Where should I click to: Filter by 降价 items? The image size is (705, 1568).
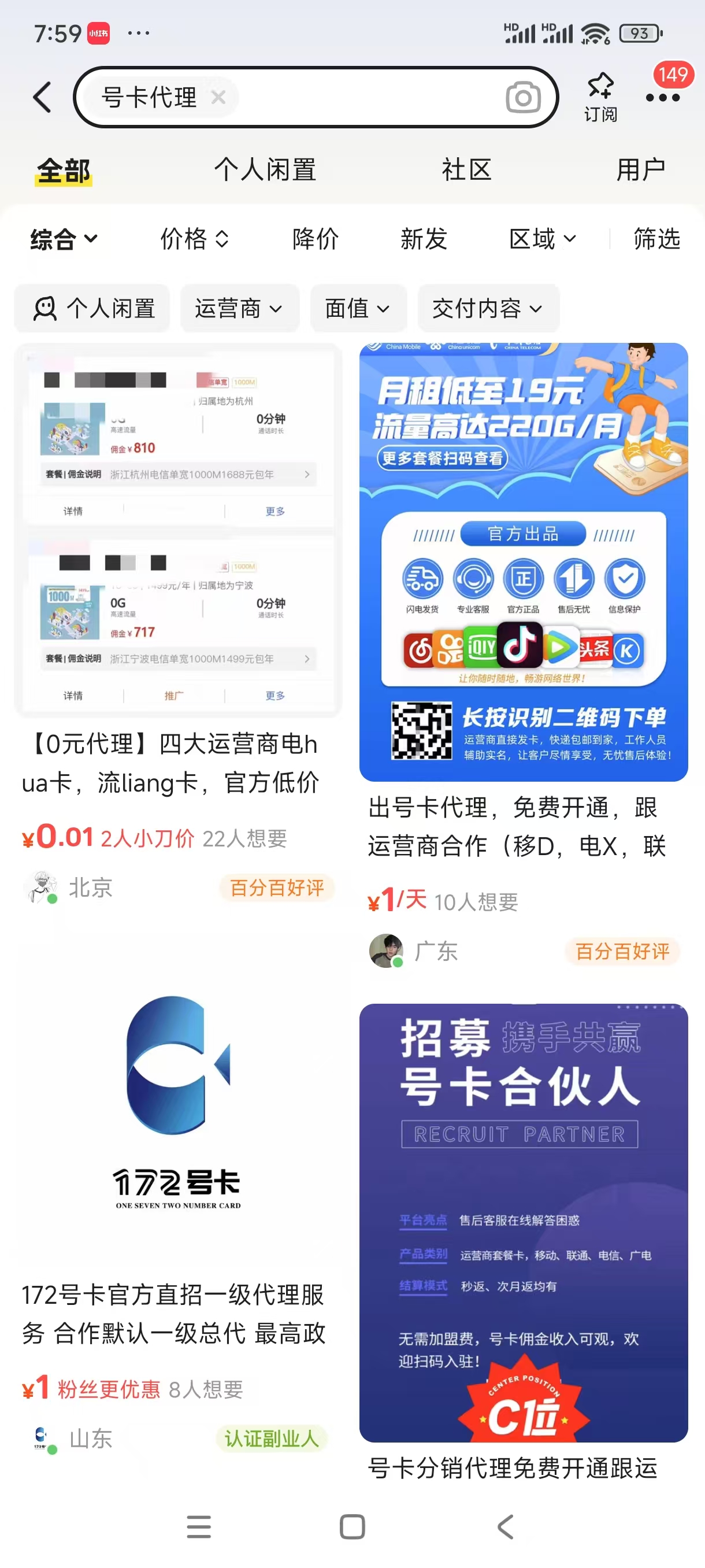tap(315, 239)
